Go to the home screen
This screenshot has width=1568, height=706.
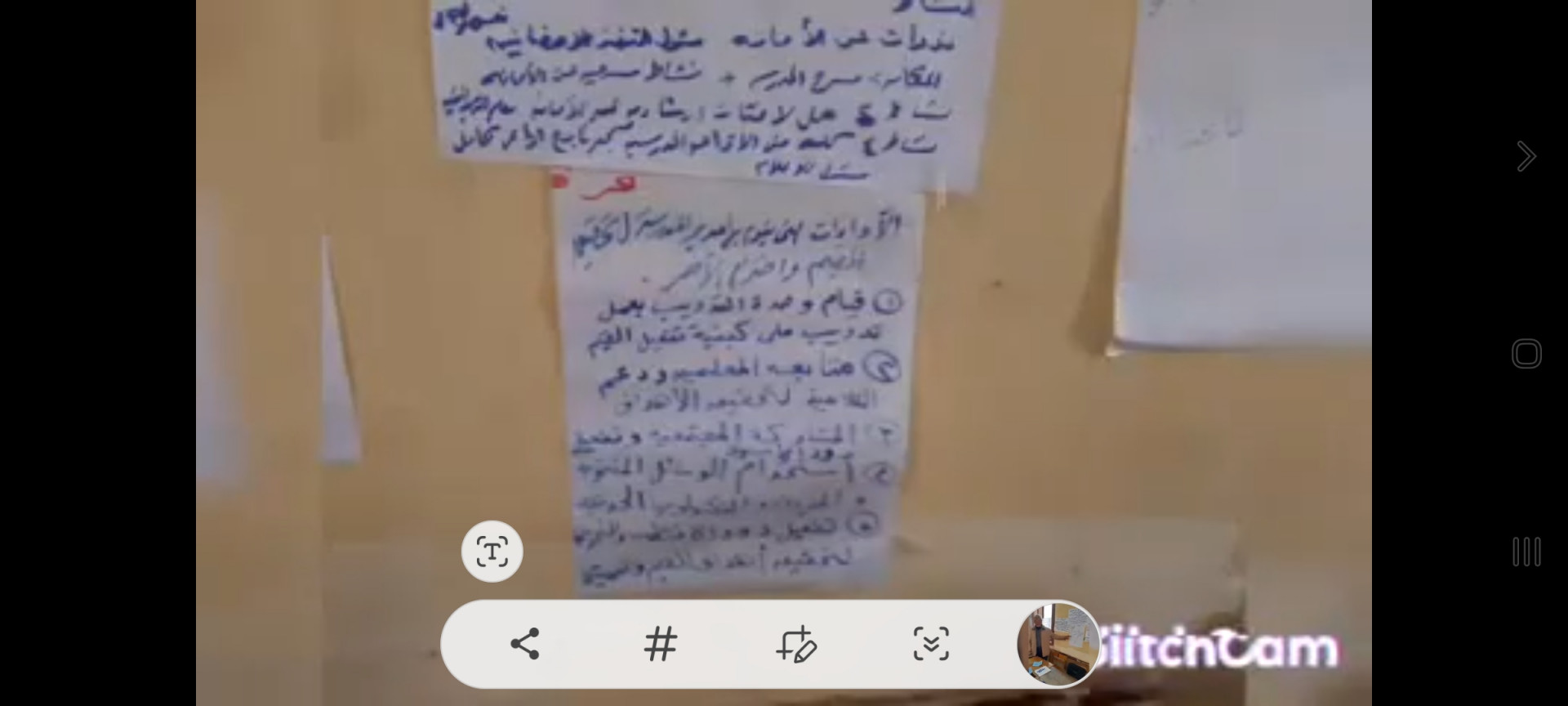(1526, 354)
